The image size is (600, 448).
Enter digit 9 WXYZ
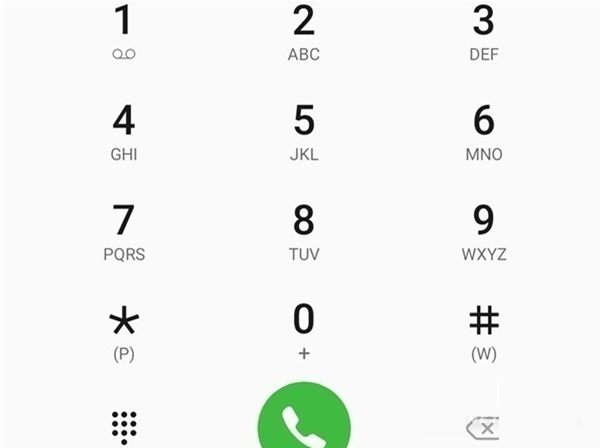pyautogui.click(x=484, y=230)
